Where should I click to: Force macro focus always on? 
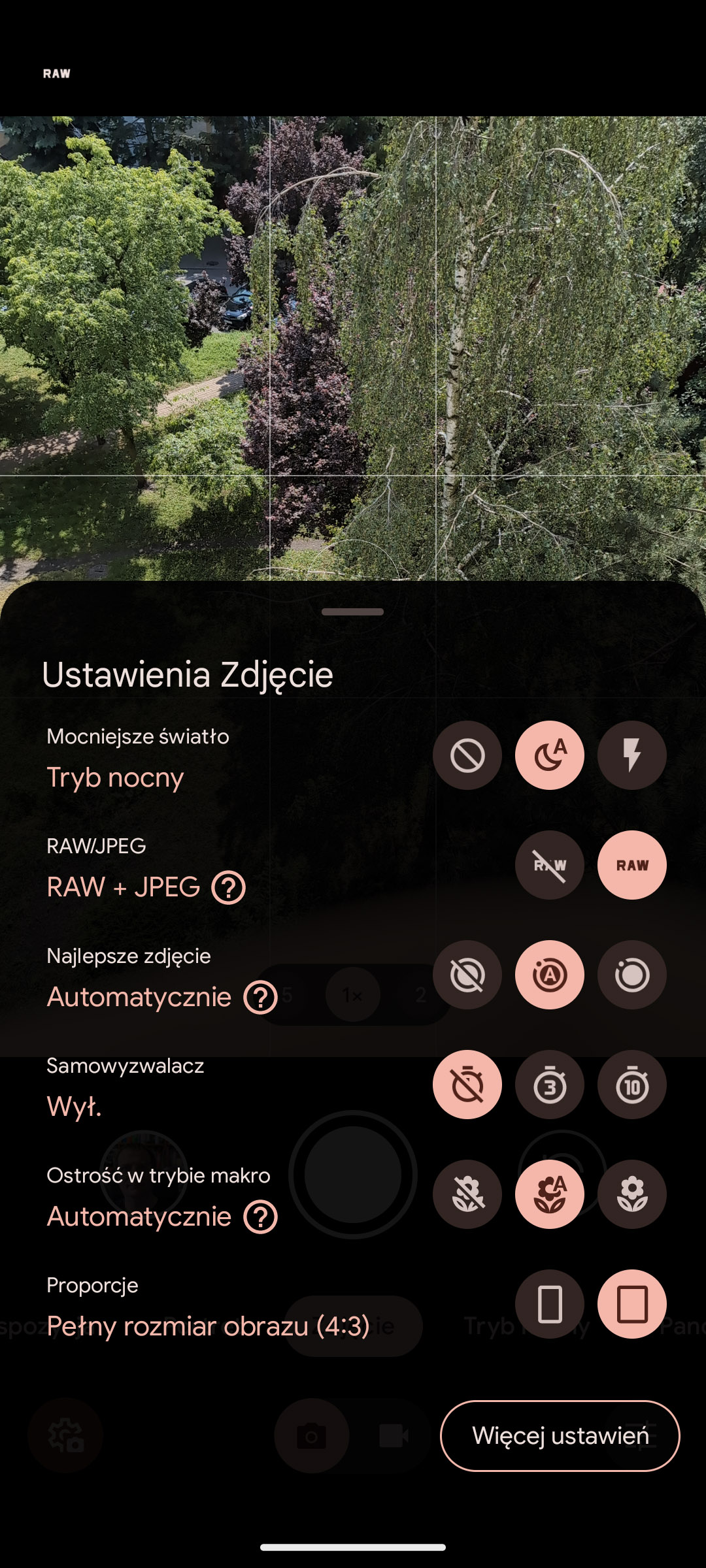(632, 1194)
